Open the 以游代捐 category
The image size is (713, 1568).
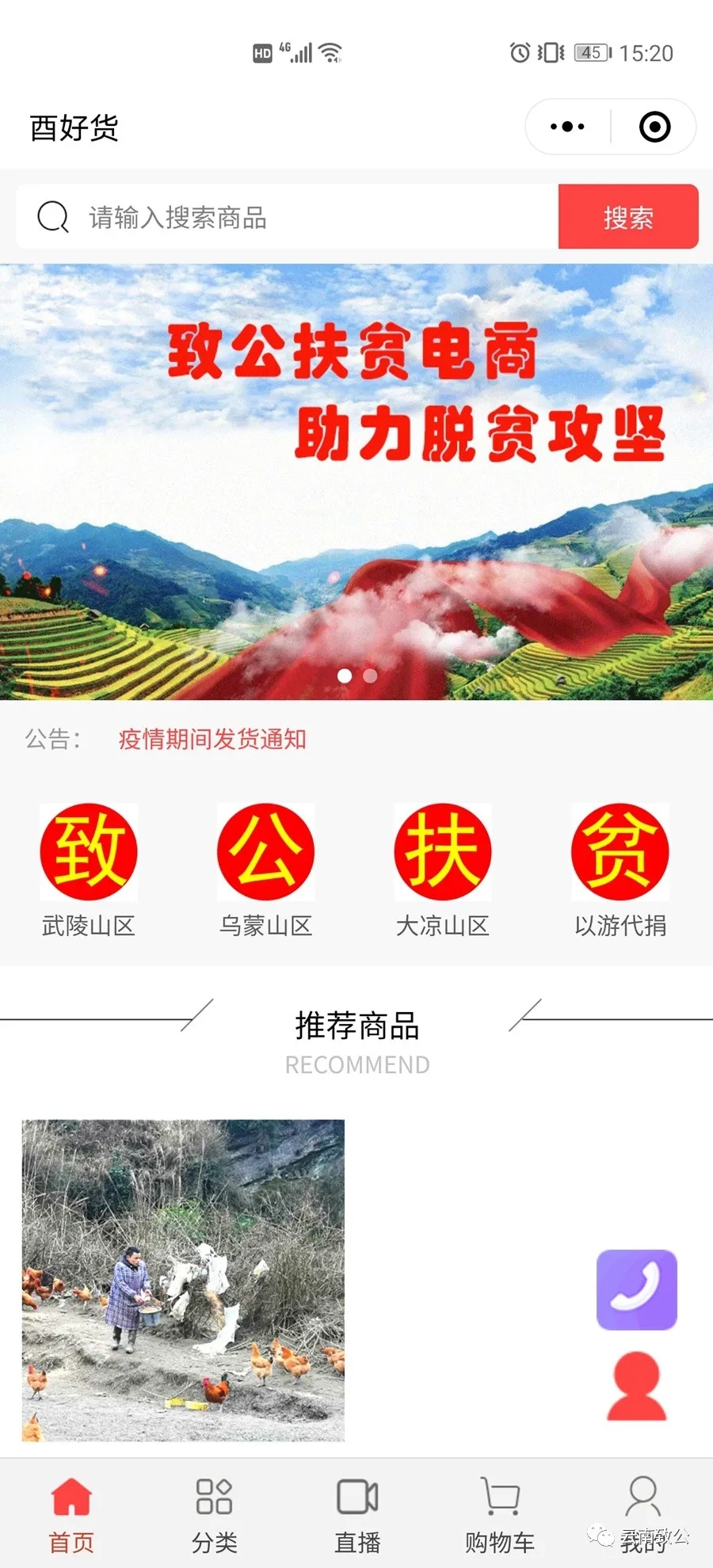620,869
